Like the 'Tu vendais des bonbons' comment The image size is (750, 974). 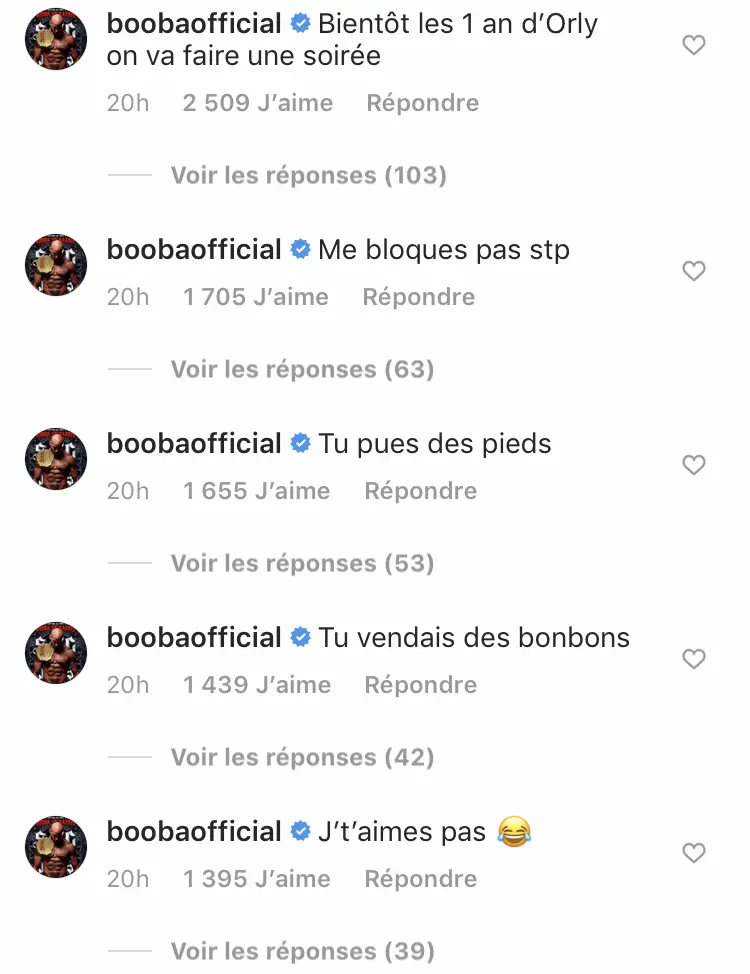693,659
